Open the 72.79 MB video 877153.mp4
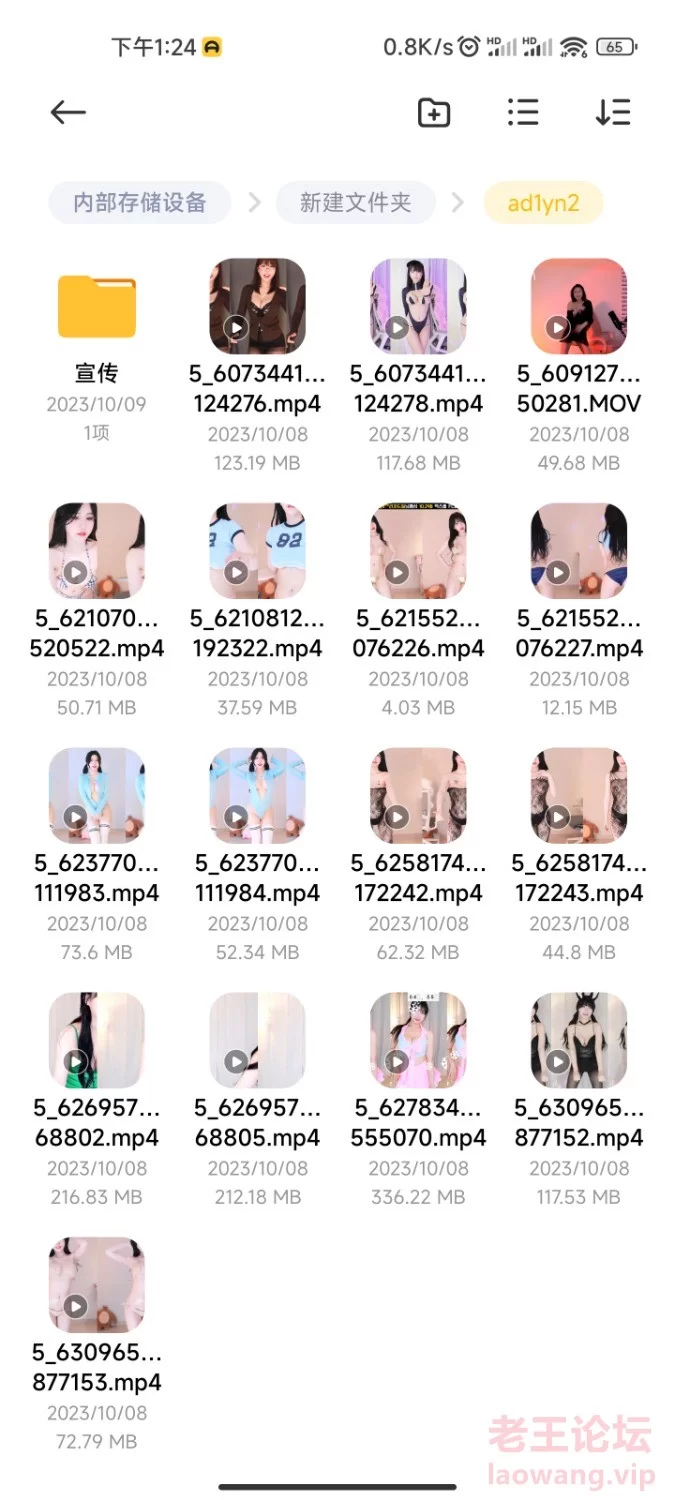The width and height of the screenshot is (675, 1500). coord(96,1286)
